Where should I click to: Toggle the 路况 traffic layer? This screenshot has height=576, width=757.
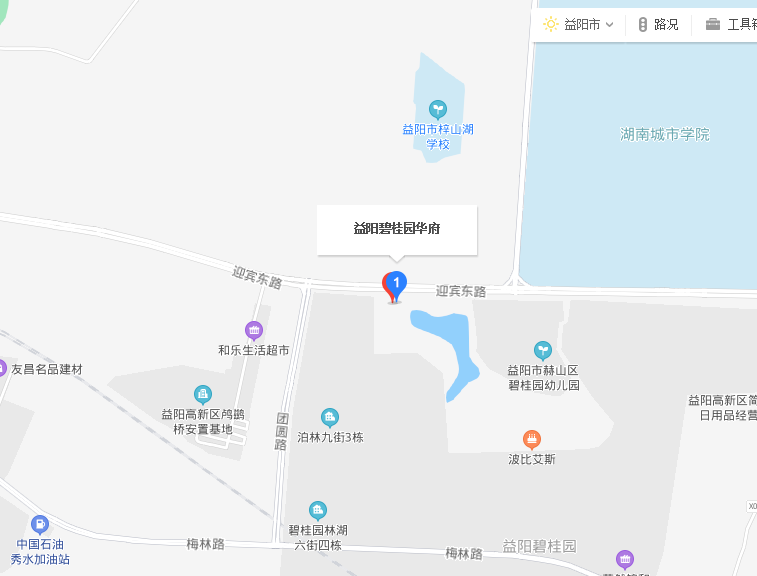point(657,25)
